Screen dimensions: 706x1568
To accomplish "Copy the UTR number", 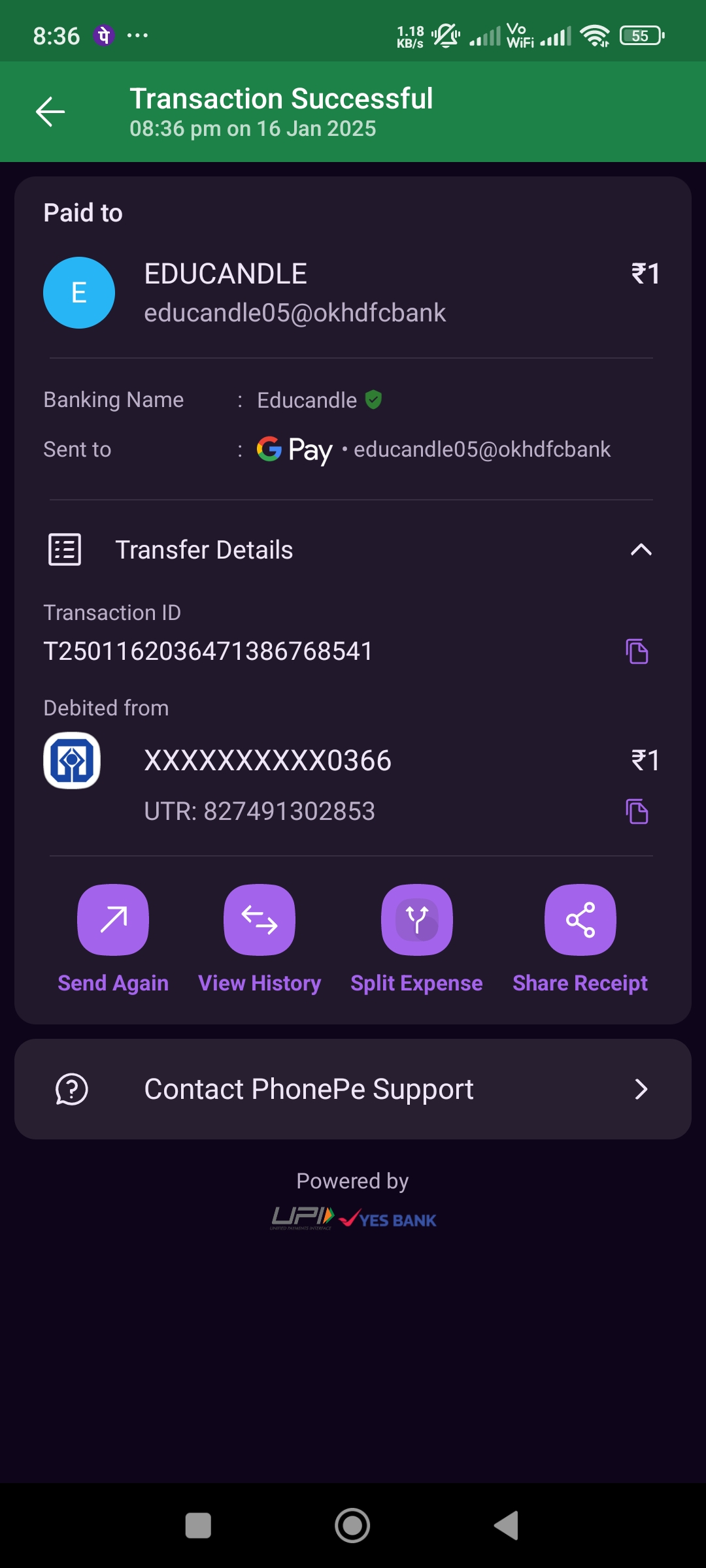I will pyautogui.click(x=637, y=811).
